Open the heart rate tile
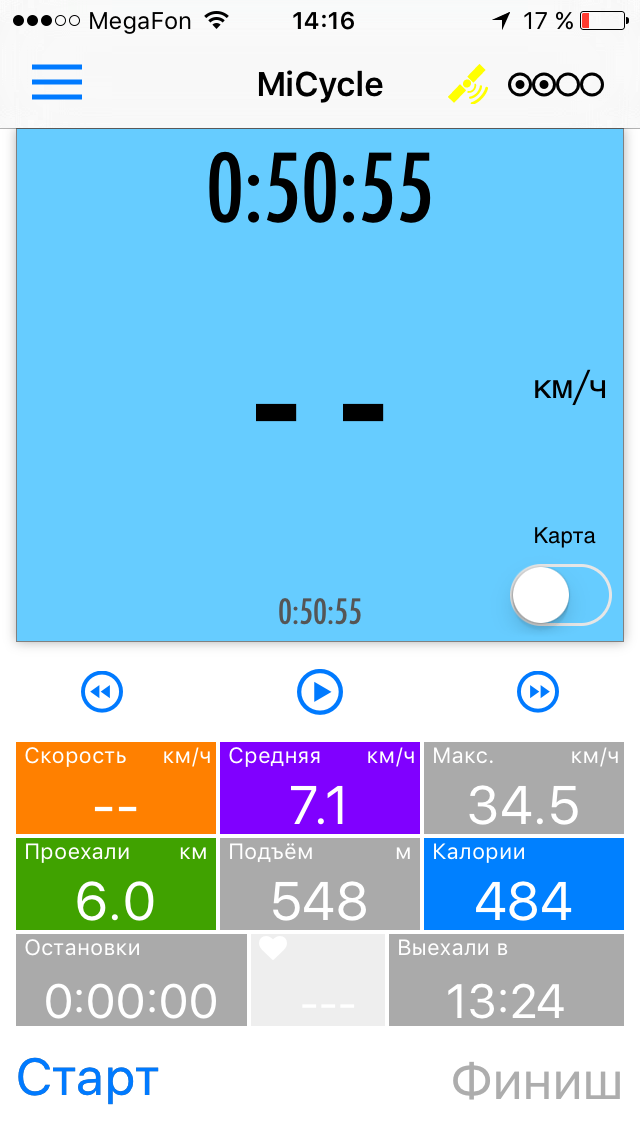The height and width of the screenshot is (1136, 640). pyautogui.click(x=318, y=980)
